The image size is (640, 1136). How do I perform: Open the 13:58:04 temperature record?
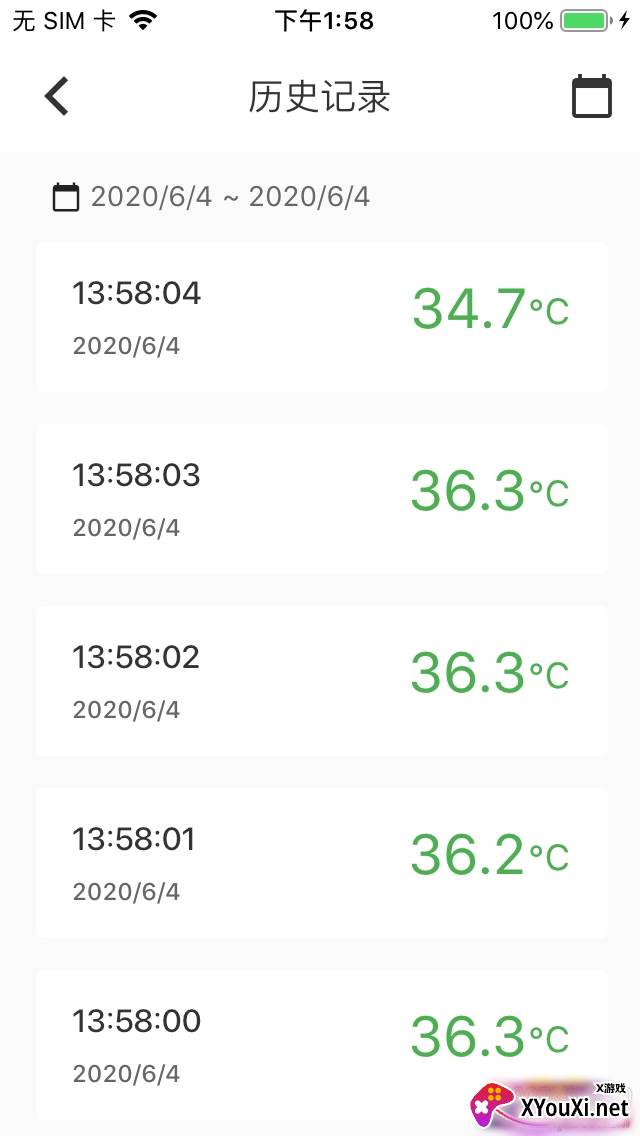(321, 317)
